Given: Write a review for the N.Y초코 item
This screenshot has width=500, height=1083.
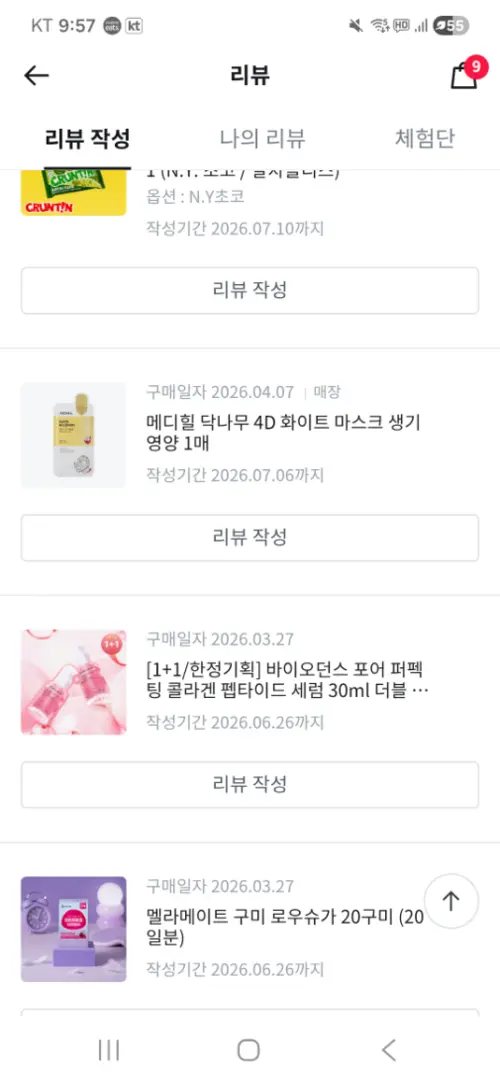Looking at the screenshot, I should pyautogui.click(x=250, y=290).
